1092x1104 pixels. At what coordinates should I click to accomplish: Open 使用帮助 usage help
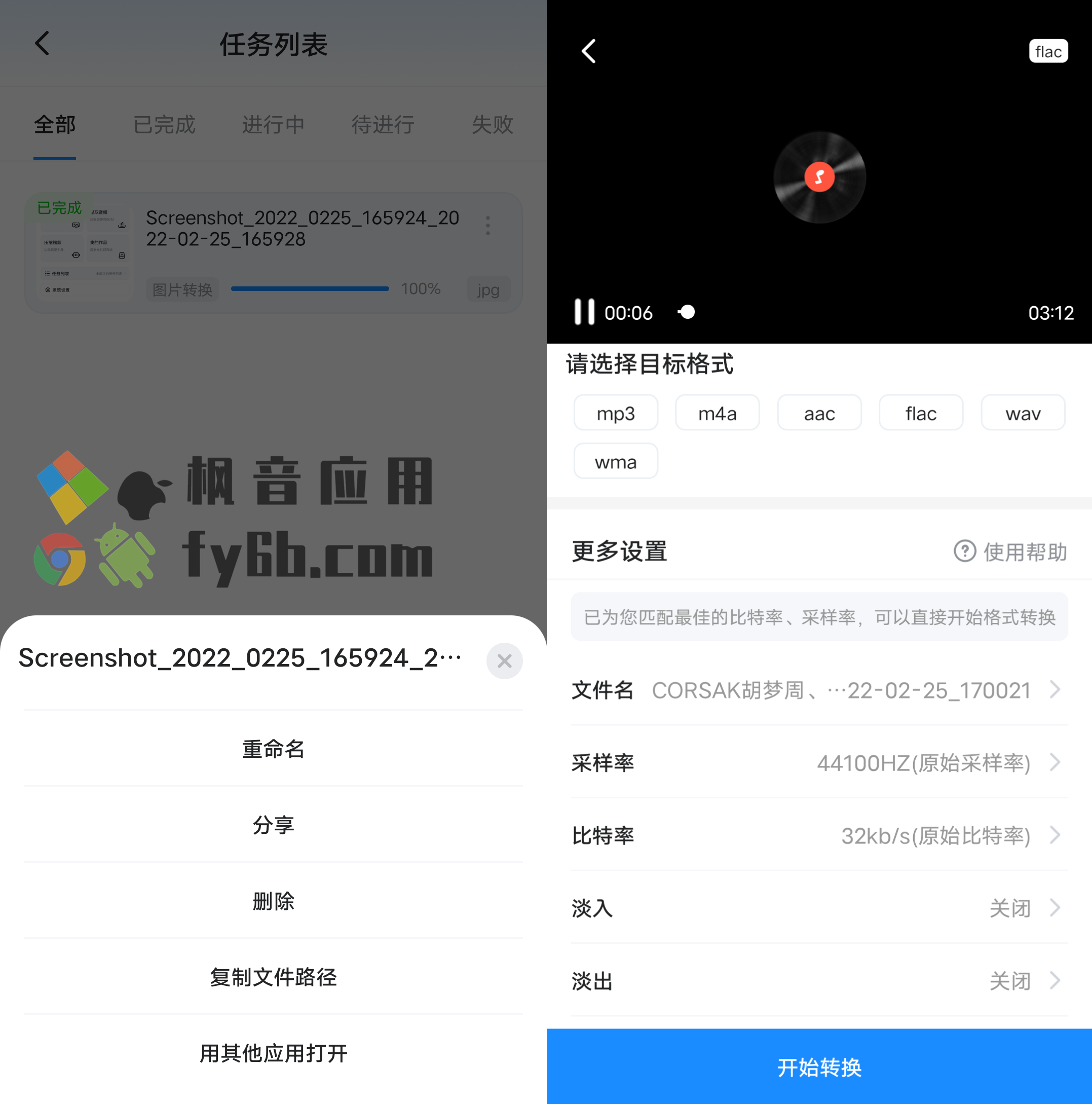[x=1010, y=551]
